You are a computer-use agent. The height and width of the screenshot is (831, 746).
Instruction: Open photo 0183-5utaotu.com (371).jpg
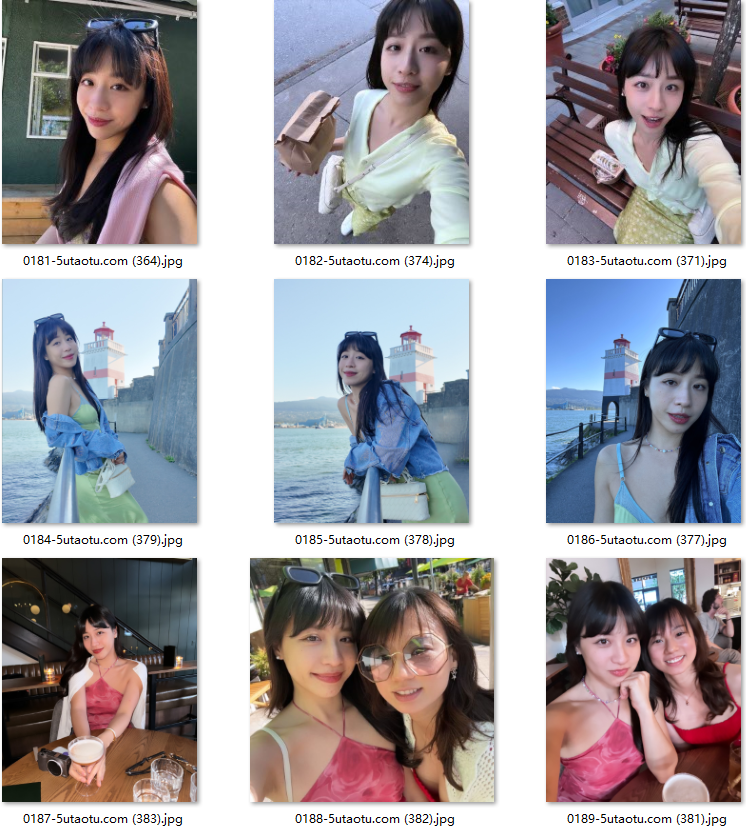coord(643,123)
